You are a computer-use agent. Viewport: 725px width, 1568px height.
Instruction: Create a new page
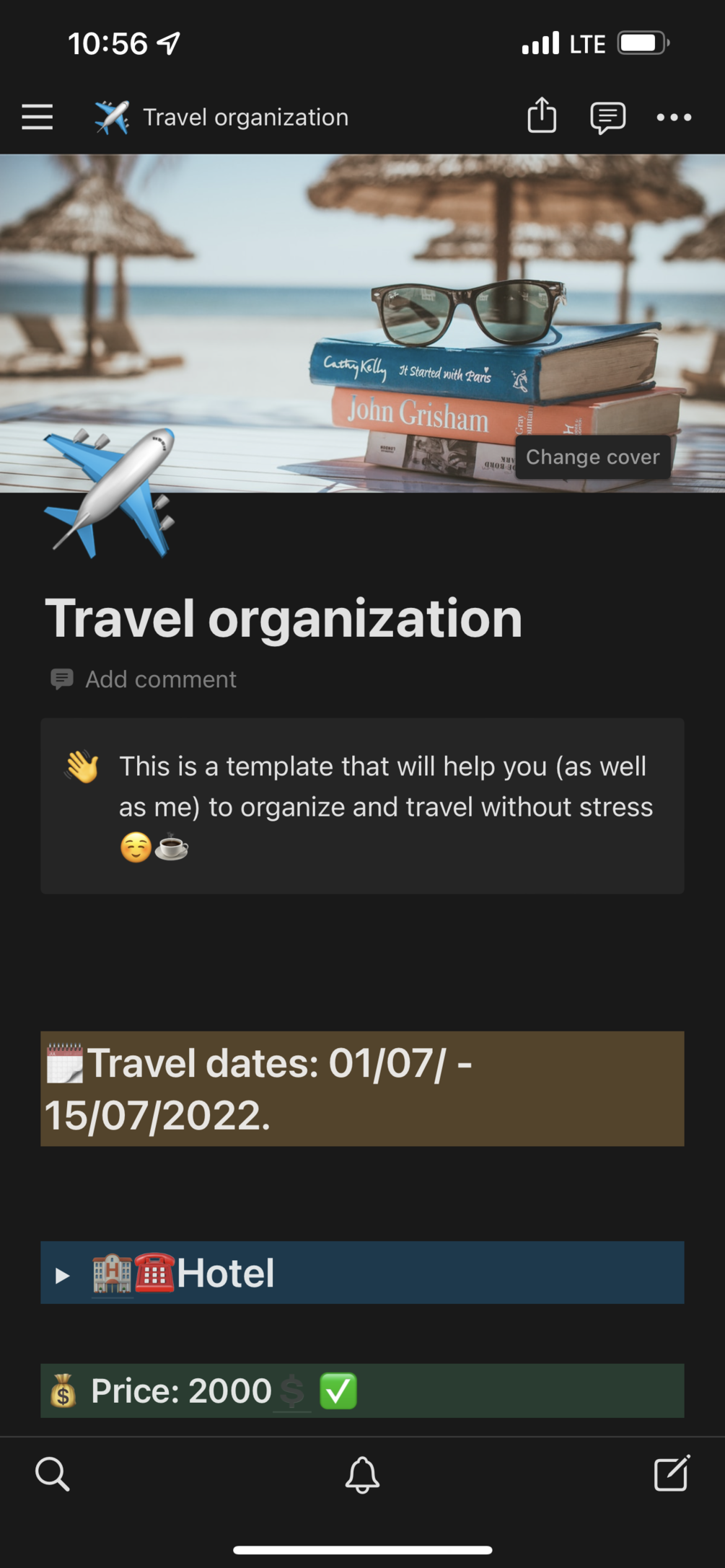[x=672, y=1474]
